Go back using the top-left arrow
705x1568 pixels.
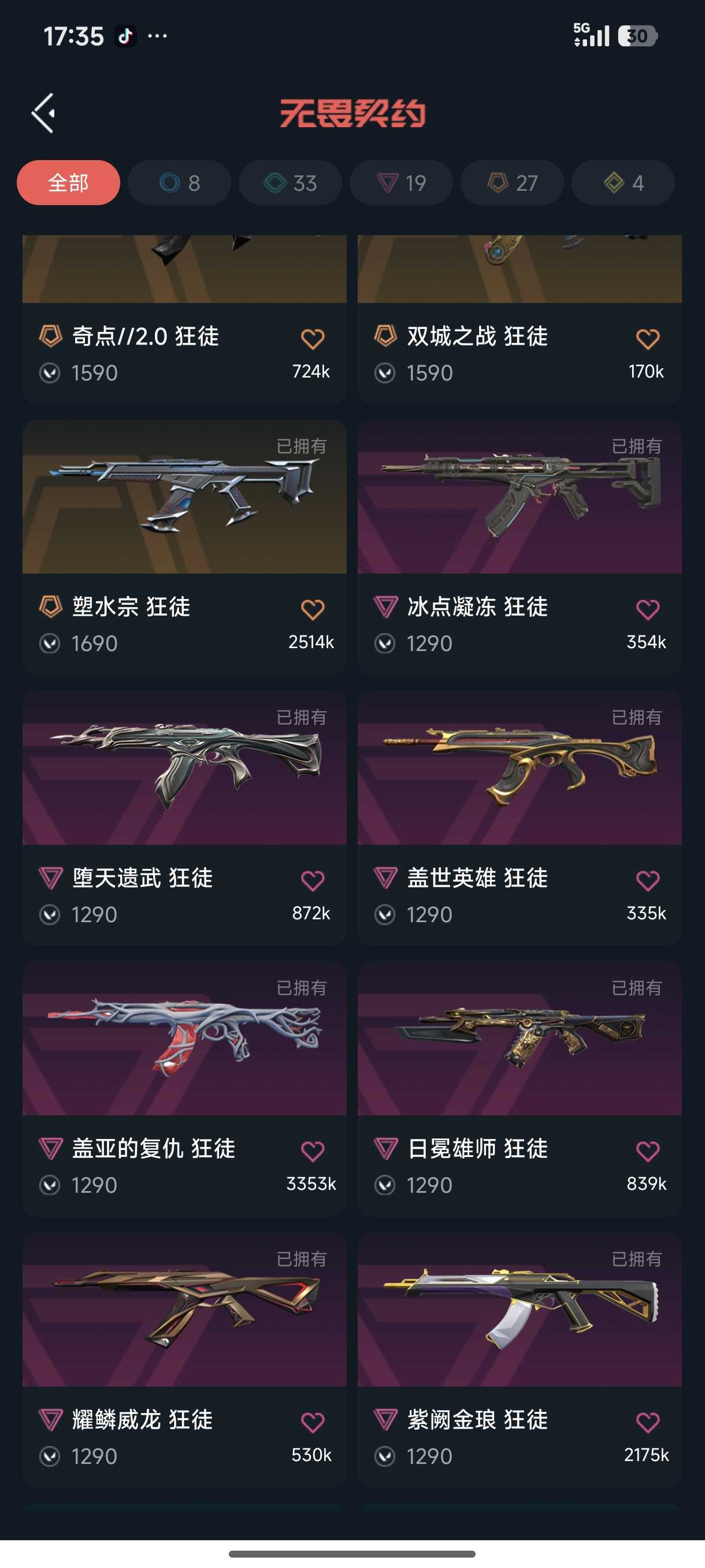pyautogui.click(x=44, y=113)
